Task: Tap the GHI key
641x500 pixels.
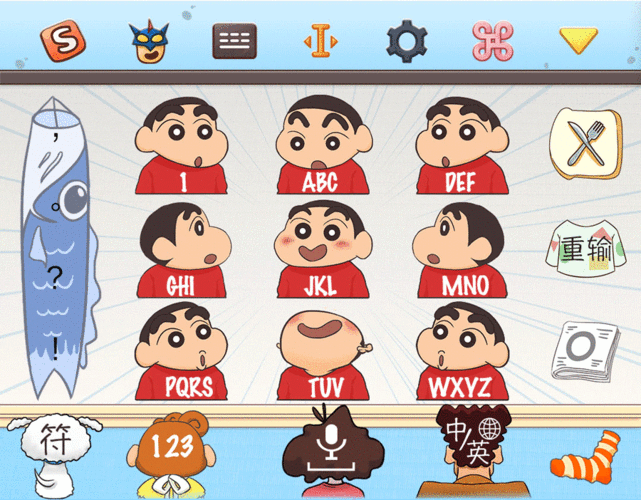Action: [x=183, y=251]
